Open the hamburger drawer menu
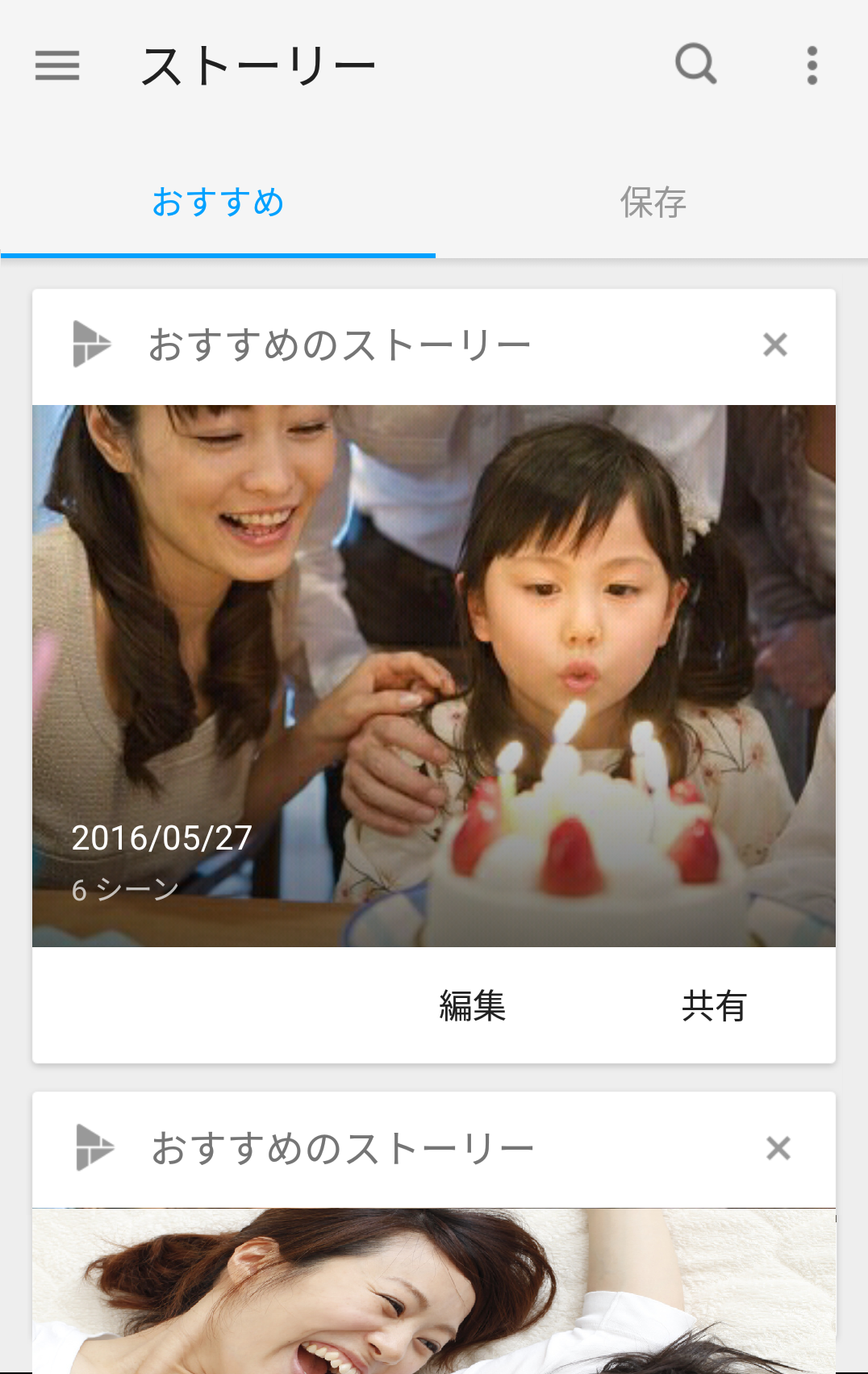The width and height of the screenshot is (868, 1374). [x=57, y=65]
